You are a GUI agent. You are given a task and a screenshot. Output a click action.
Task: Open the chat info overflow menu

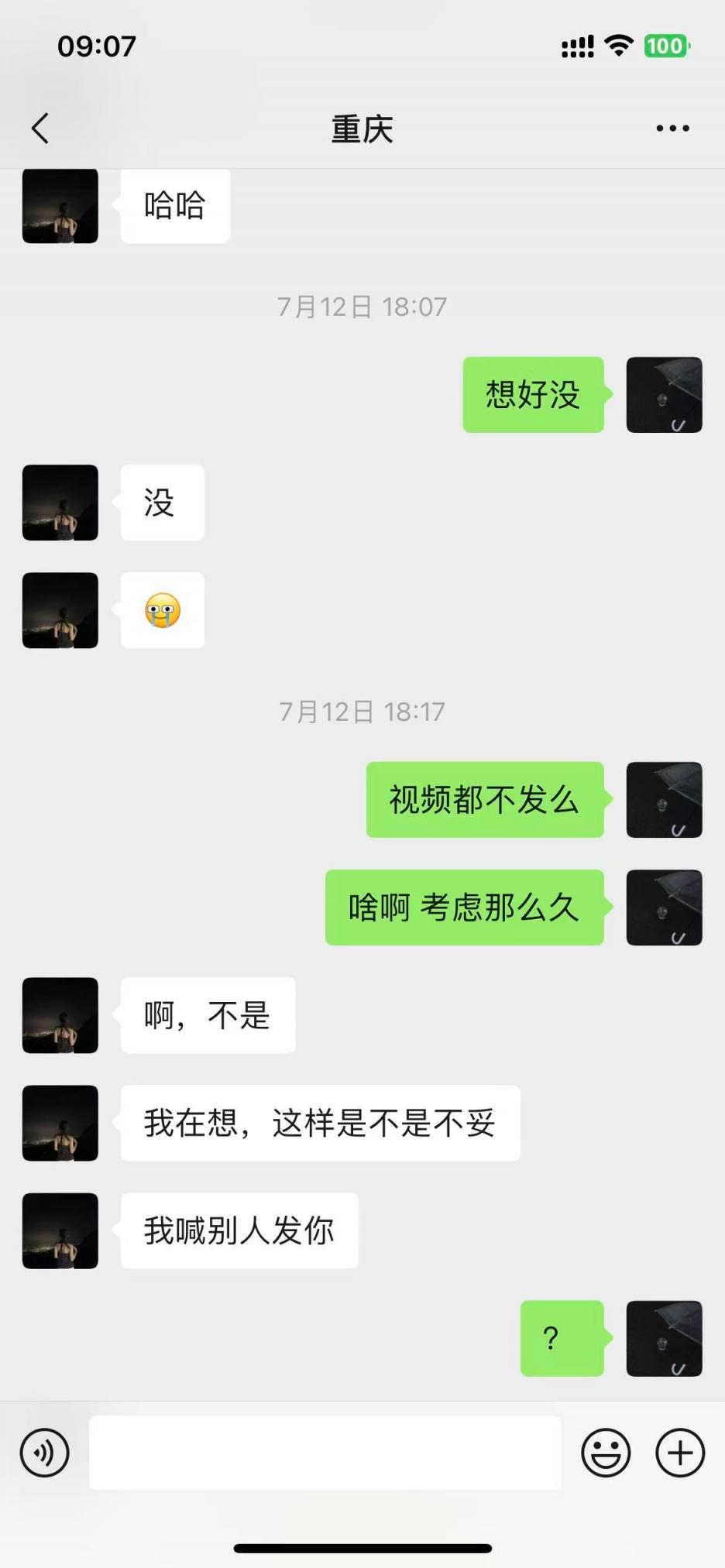(x=672, y=129)
